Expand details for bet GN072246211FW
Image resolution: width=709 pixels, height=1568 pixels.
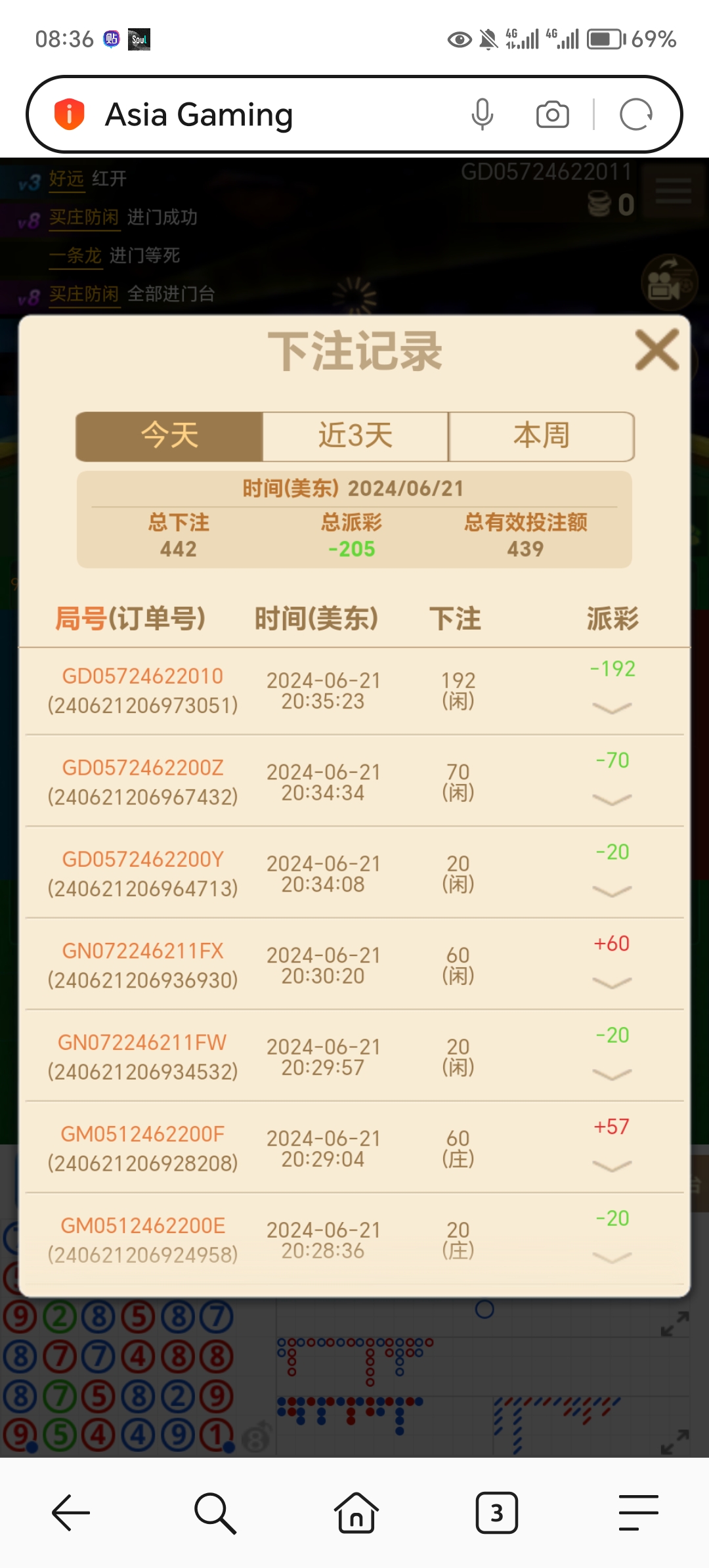tap(612, 1074)
